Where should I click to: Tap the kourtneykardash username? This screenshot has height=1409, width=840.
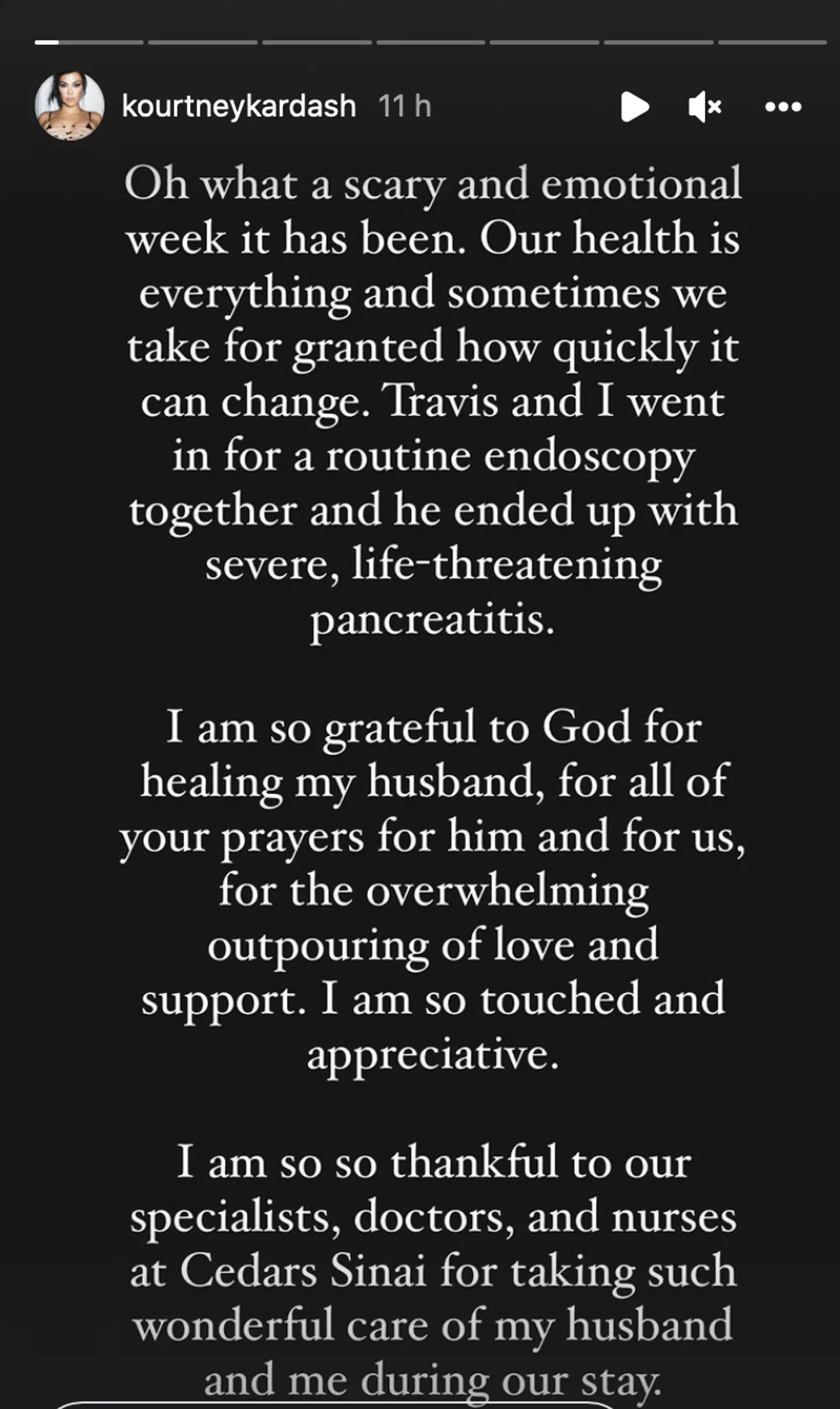coord(239,106)
